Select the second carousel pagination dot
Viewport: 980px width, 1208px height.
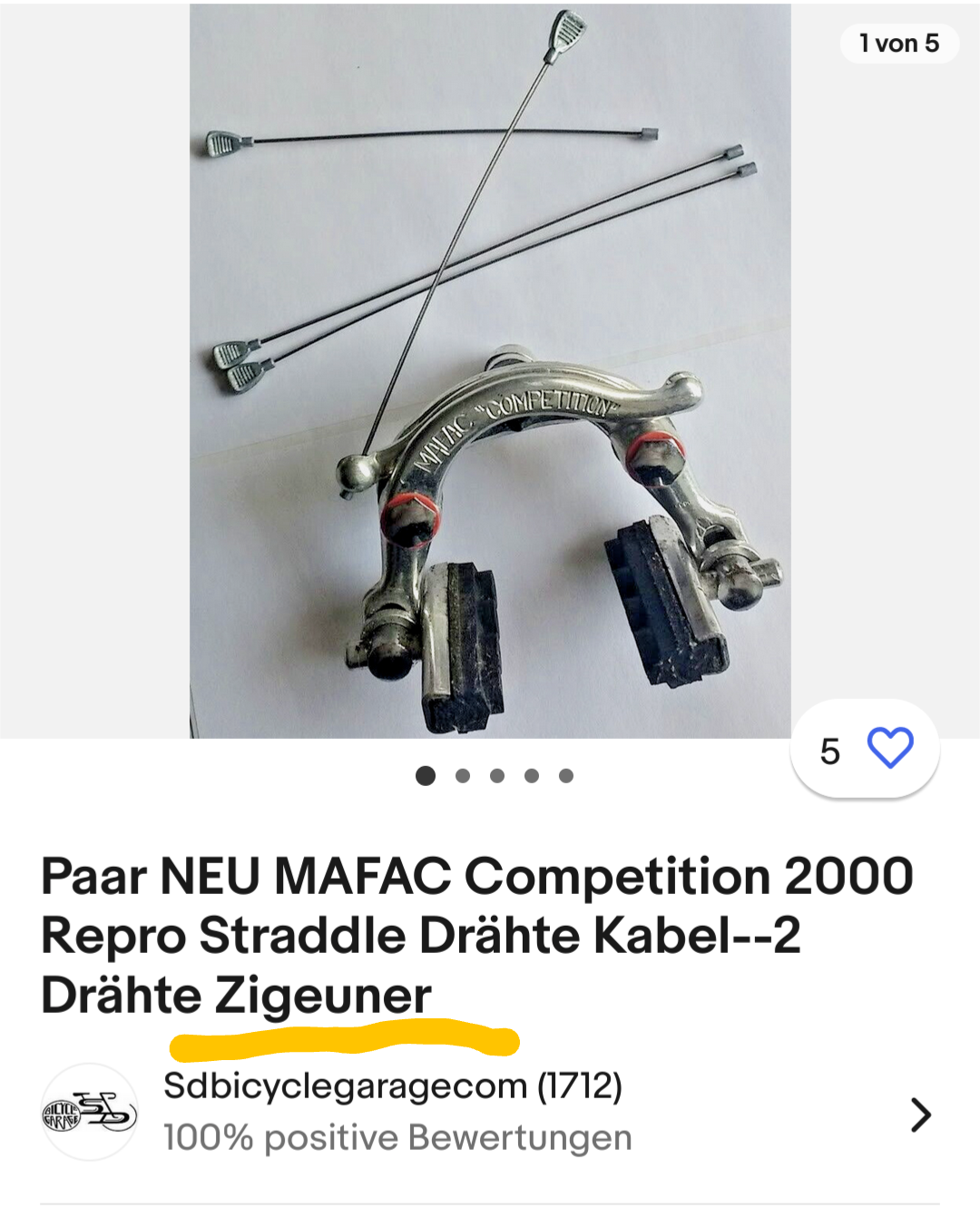pyautogui.click(x=460, y=776)
